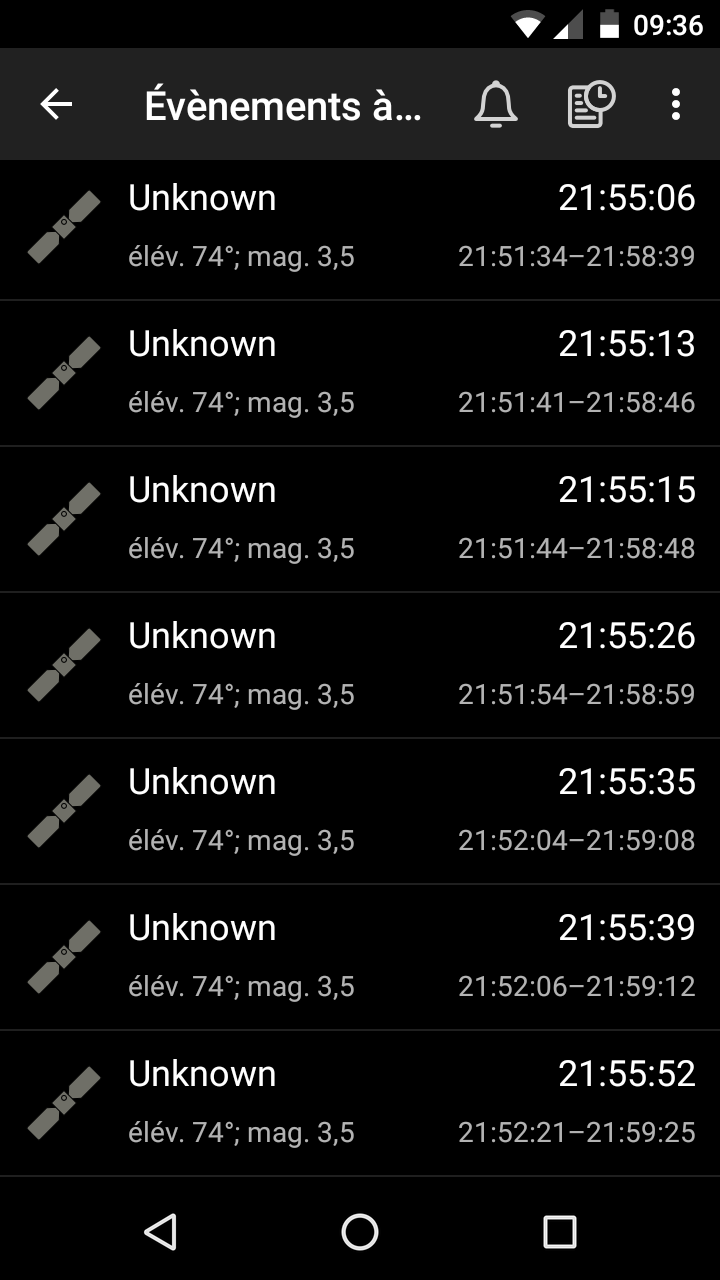Viewport: 720px width, 1280px height.
Task: Open recent apps from navigation bar
Action: point(560,1232)
